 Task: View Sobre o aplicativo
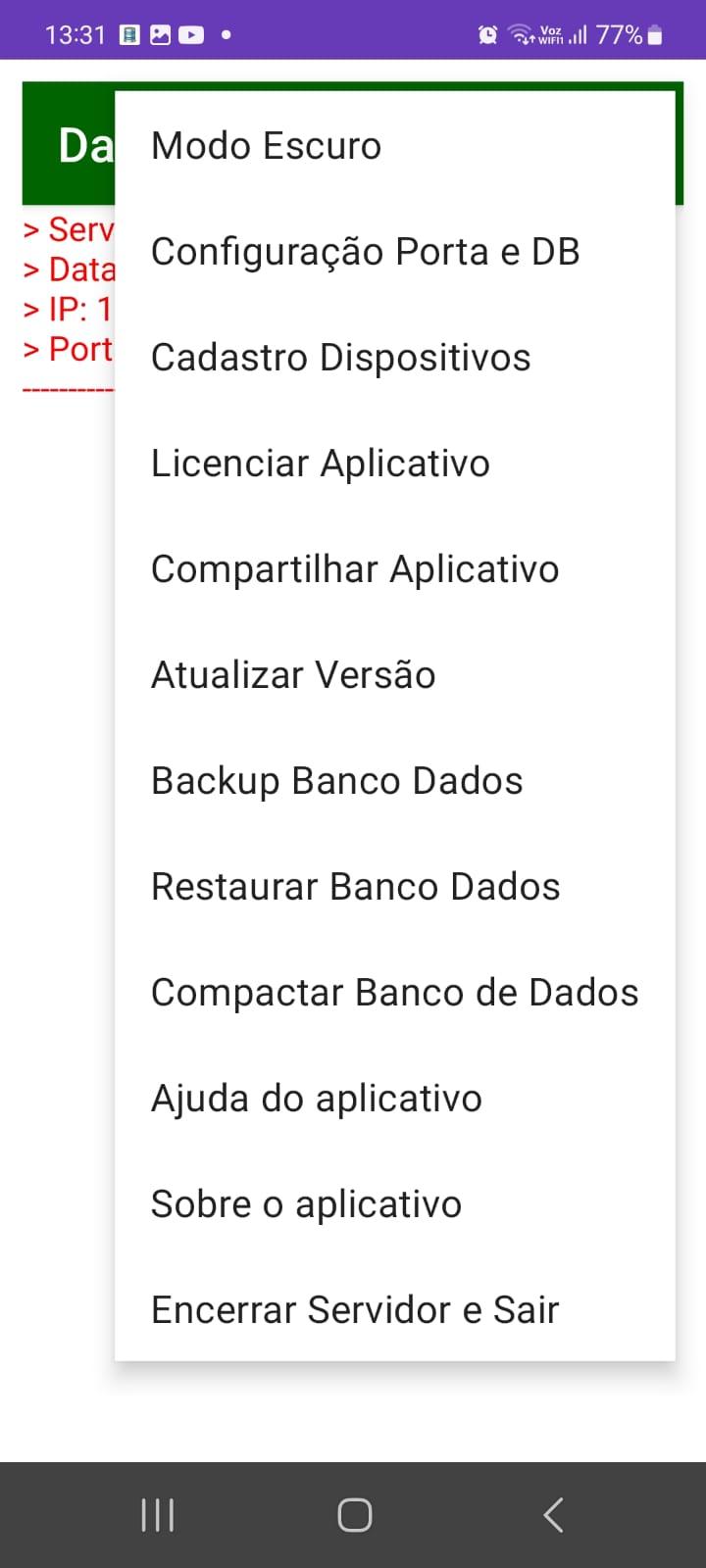click(x=306, y=1204)
